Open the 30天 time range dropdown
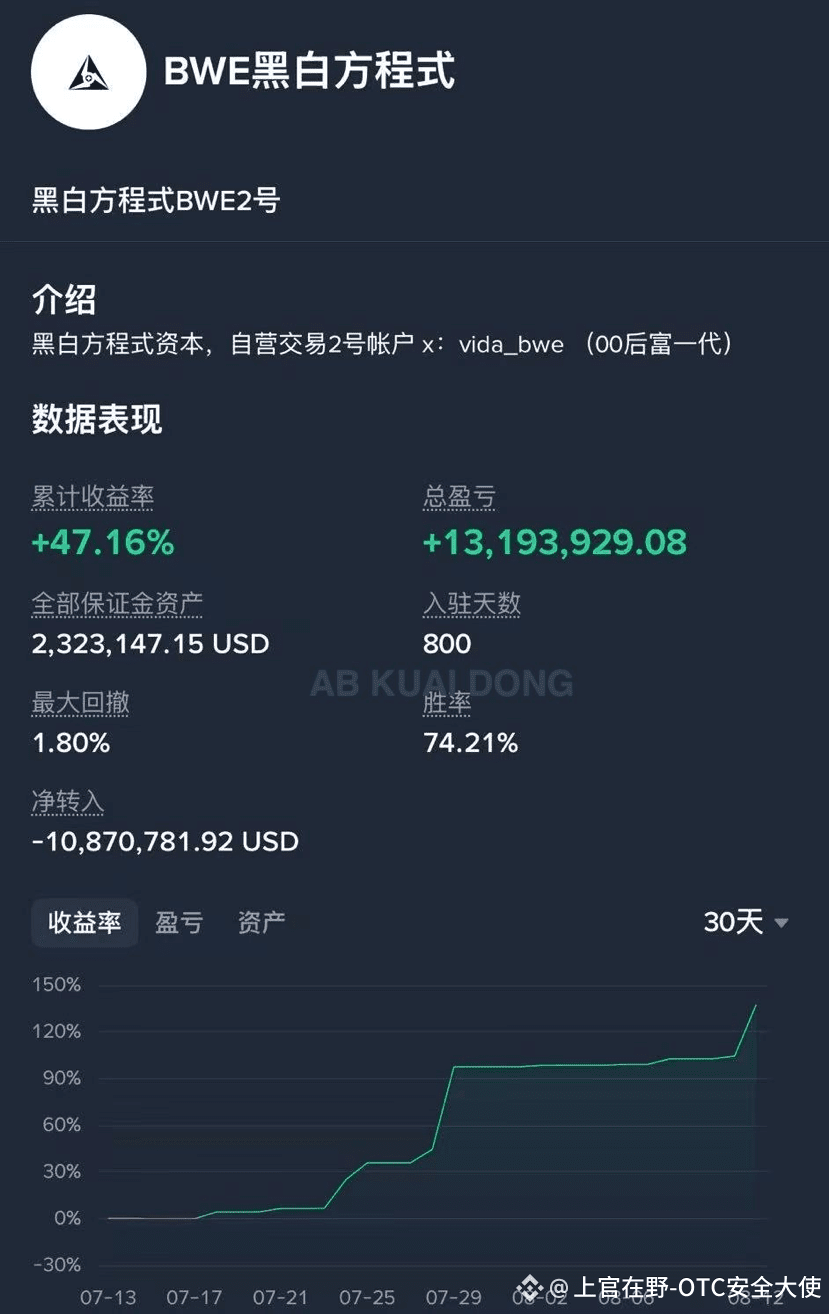Screen dimensions: 829x1314 pos(735,922)
